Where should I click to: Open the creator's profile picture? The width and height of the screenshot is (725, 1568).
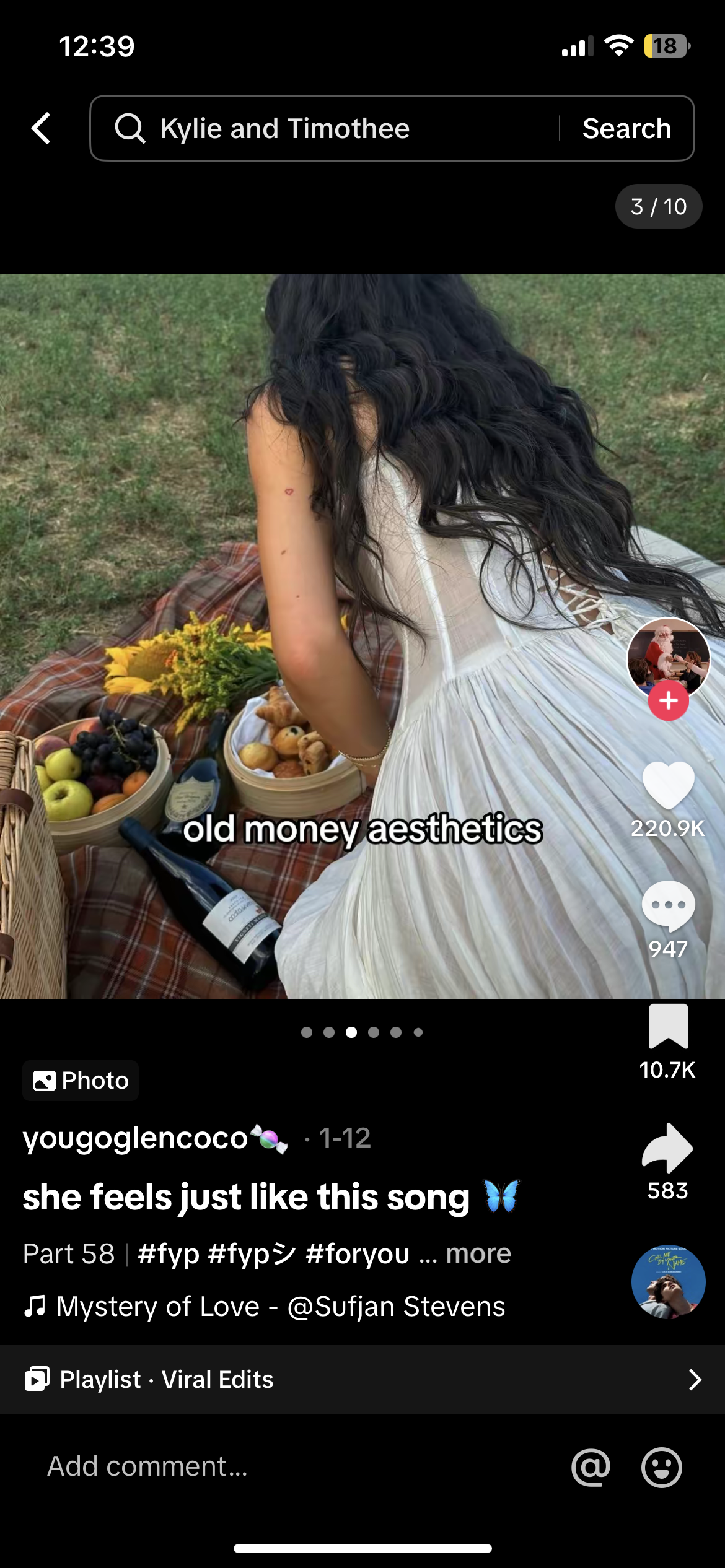[667, 656]
